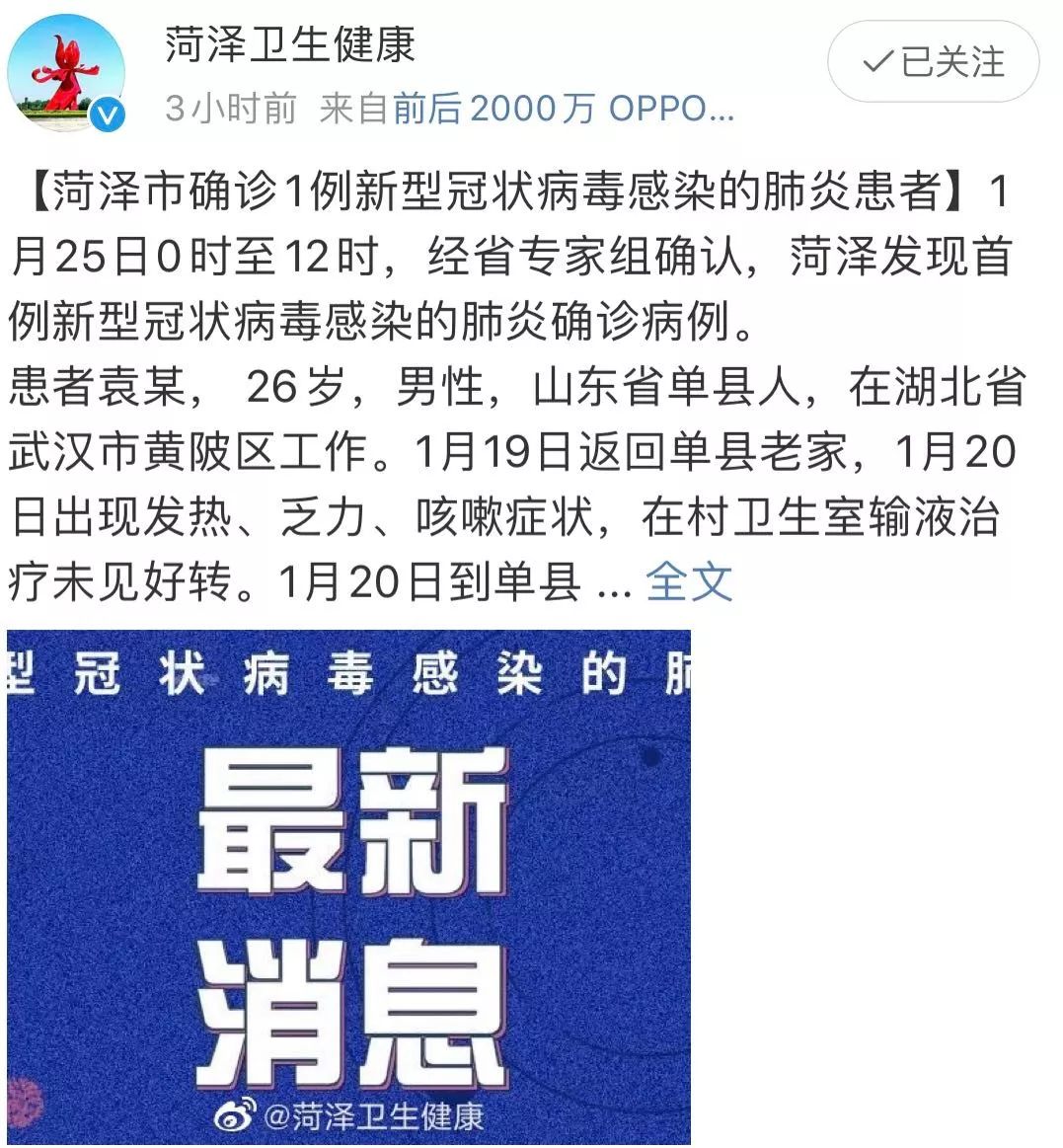Tap the 已关注 following button
The image size is (1063, 1148).
(x=933, y=62)
